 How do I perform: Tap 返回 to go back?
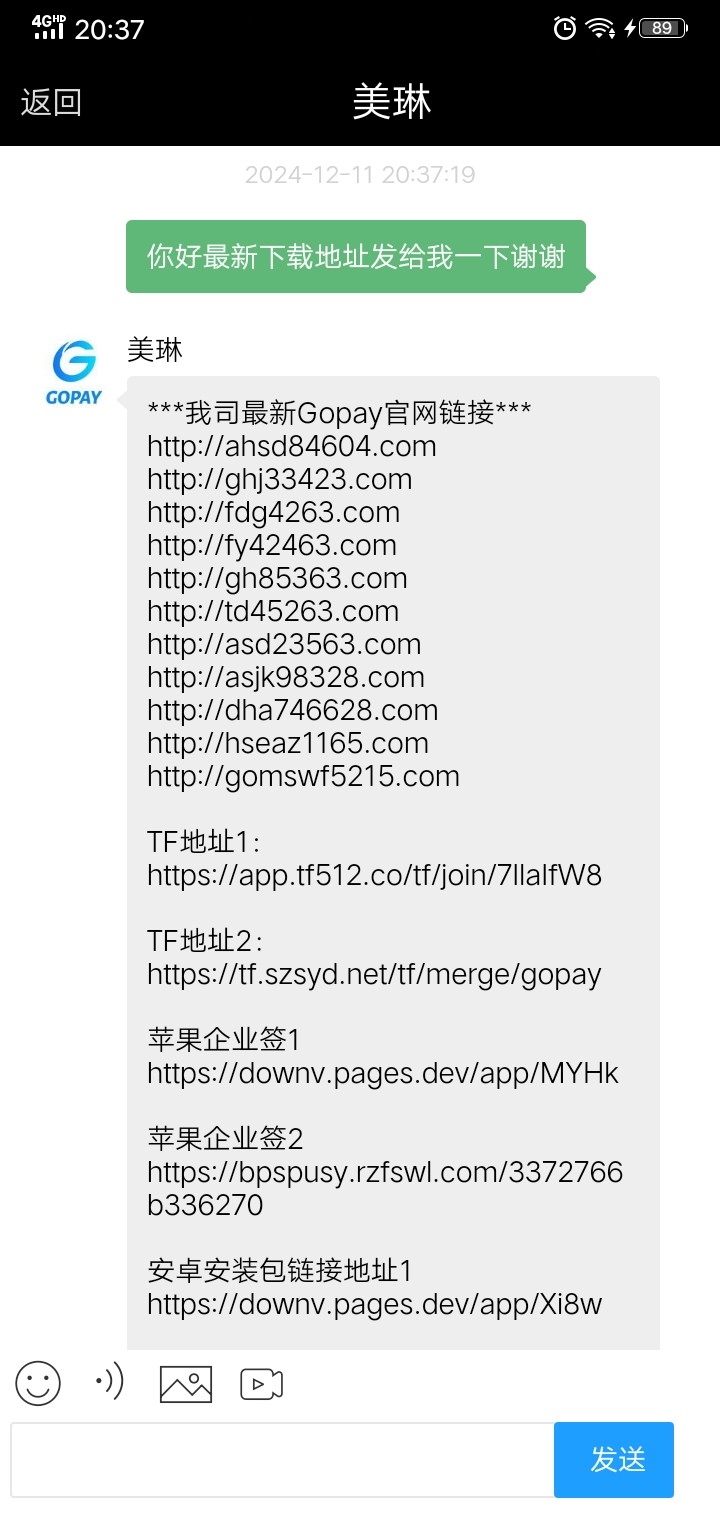point(51,102)
